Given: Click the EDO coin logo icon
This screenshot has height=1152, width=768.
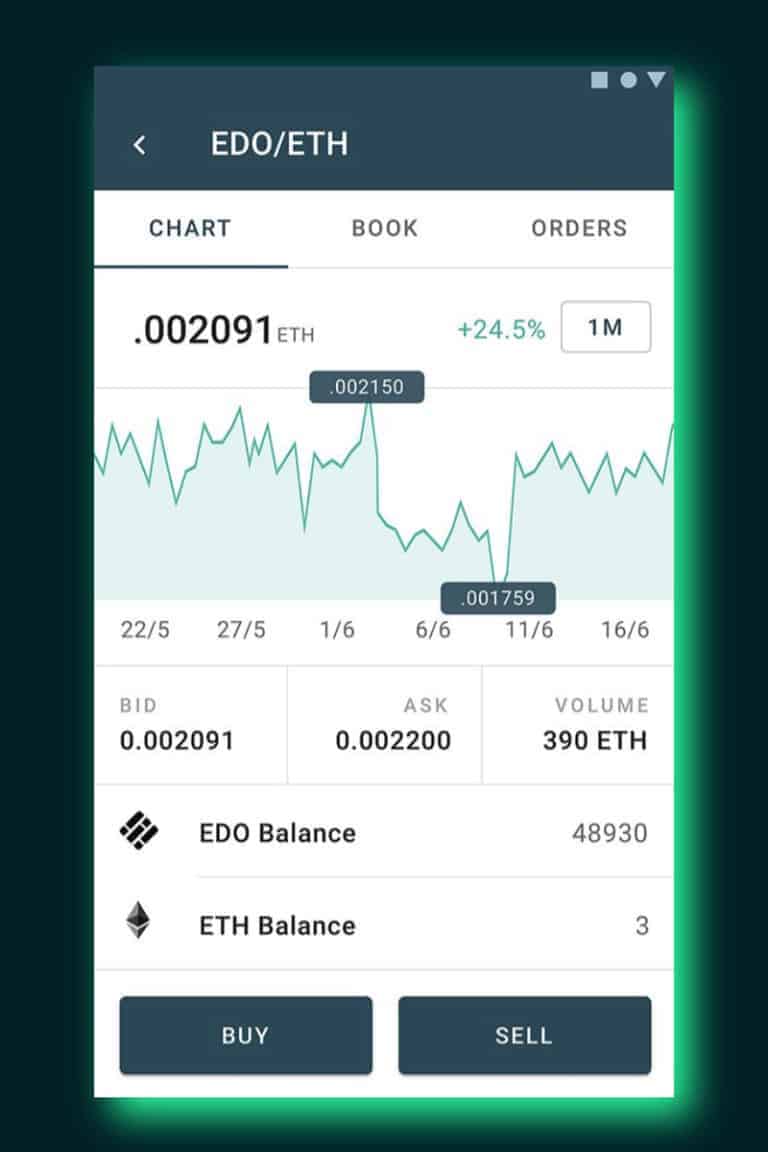Looking at the screenshot, I should (141, 831).
